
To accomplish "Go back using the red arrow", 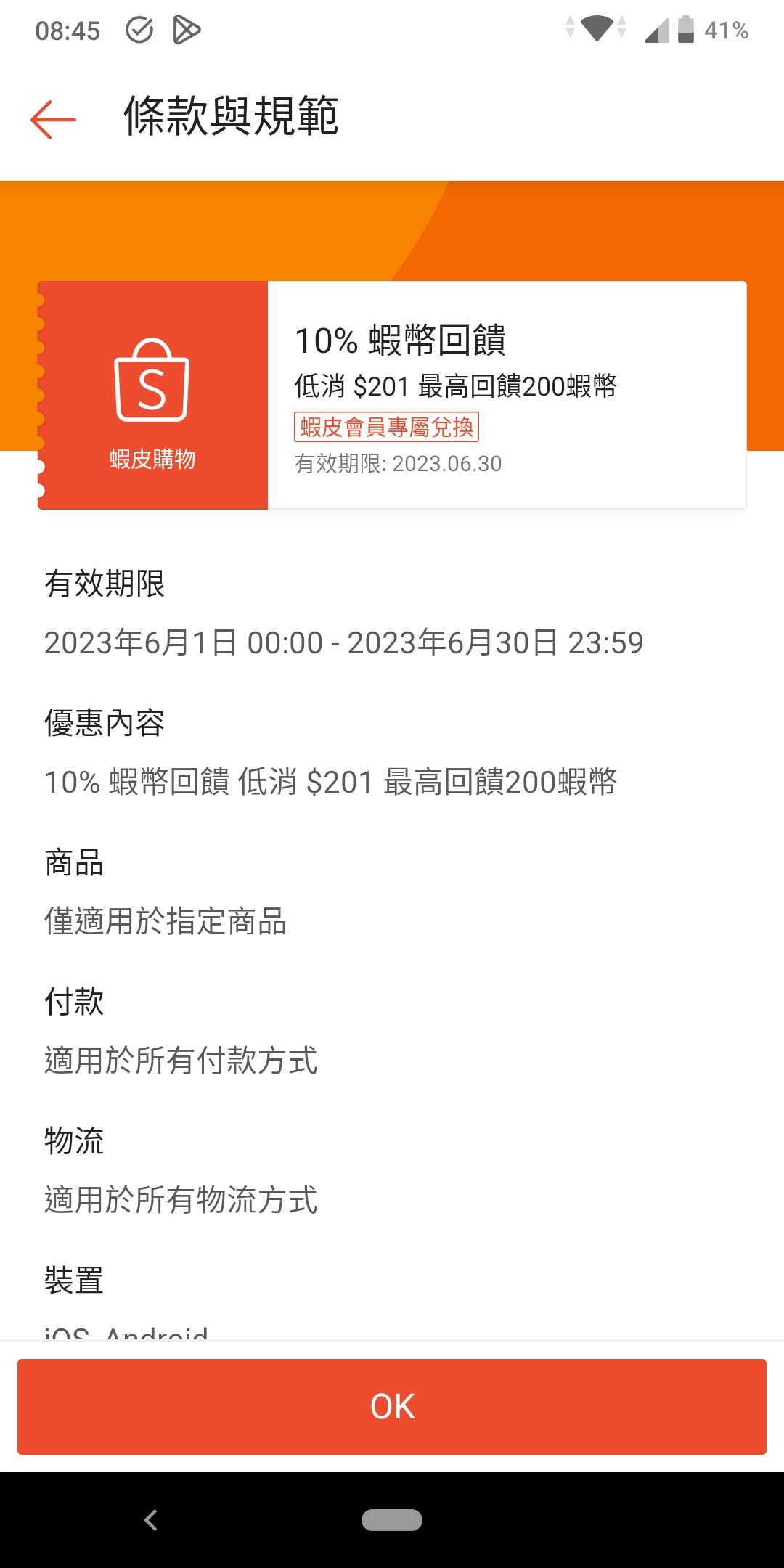I will (x=53, y=119).
